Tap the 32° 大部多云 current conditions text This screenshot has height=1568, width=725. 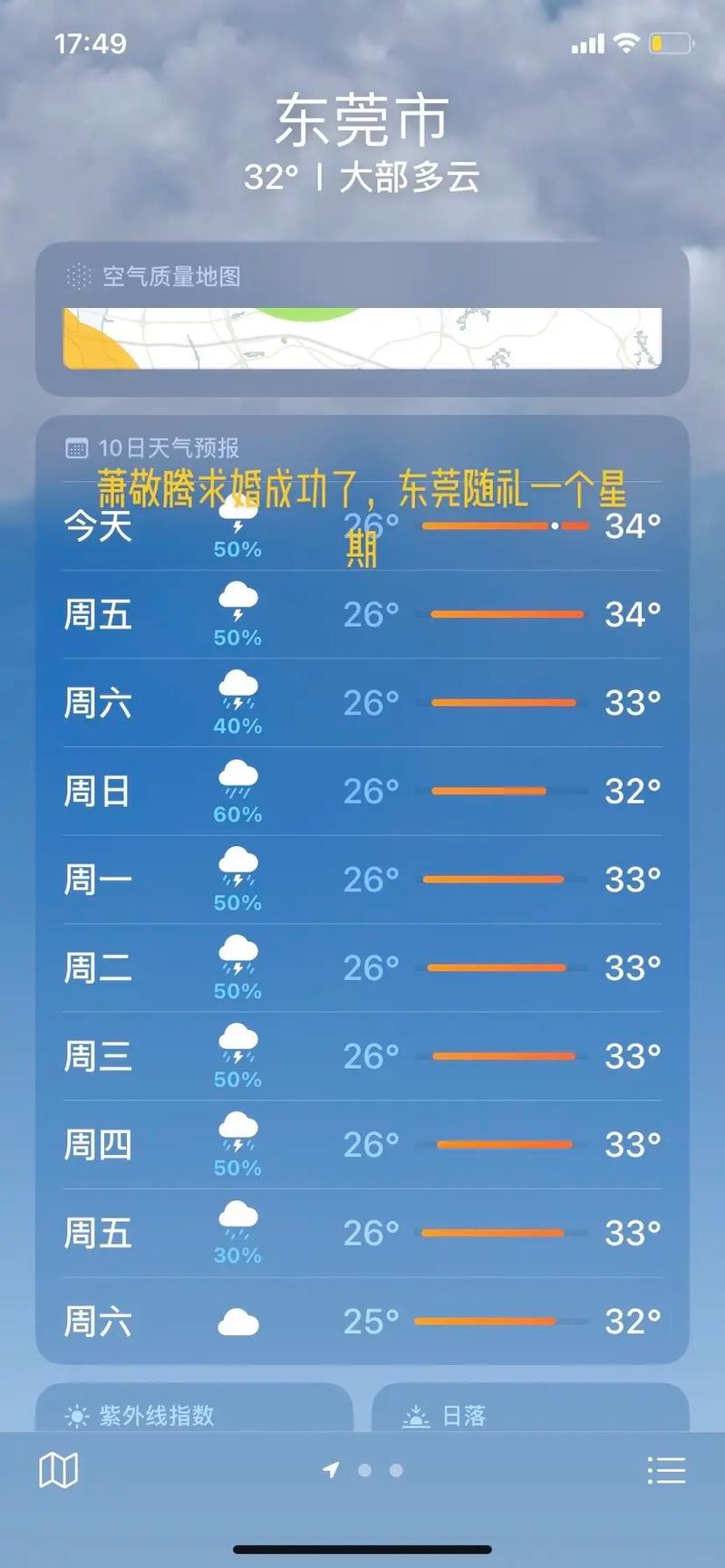pos(362,174)
